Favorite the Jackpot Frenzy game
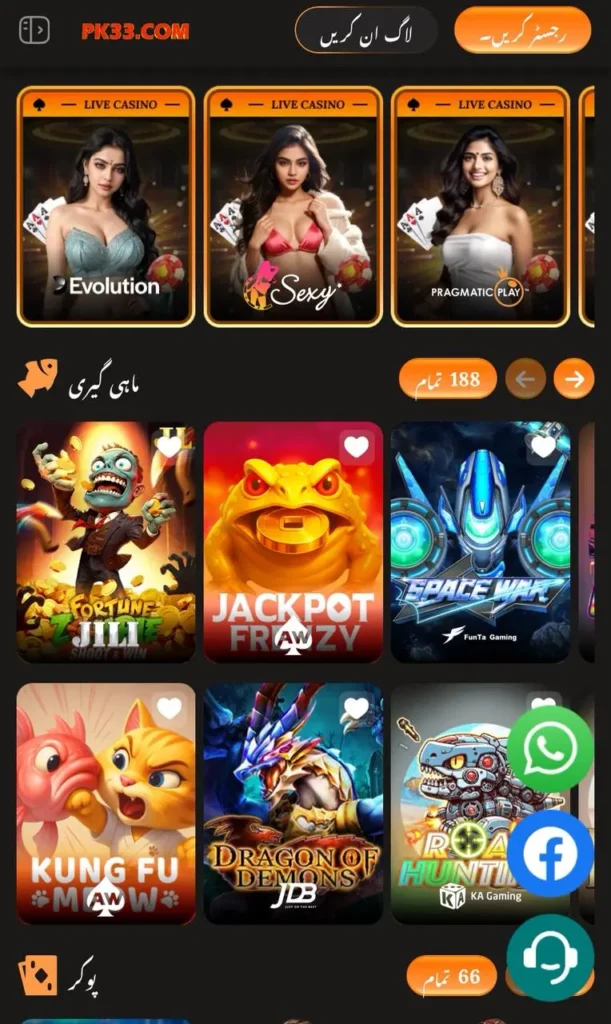 (357, 446)
